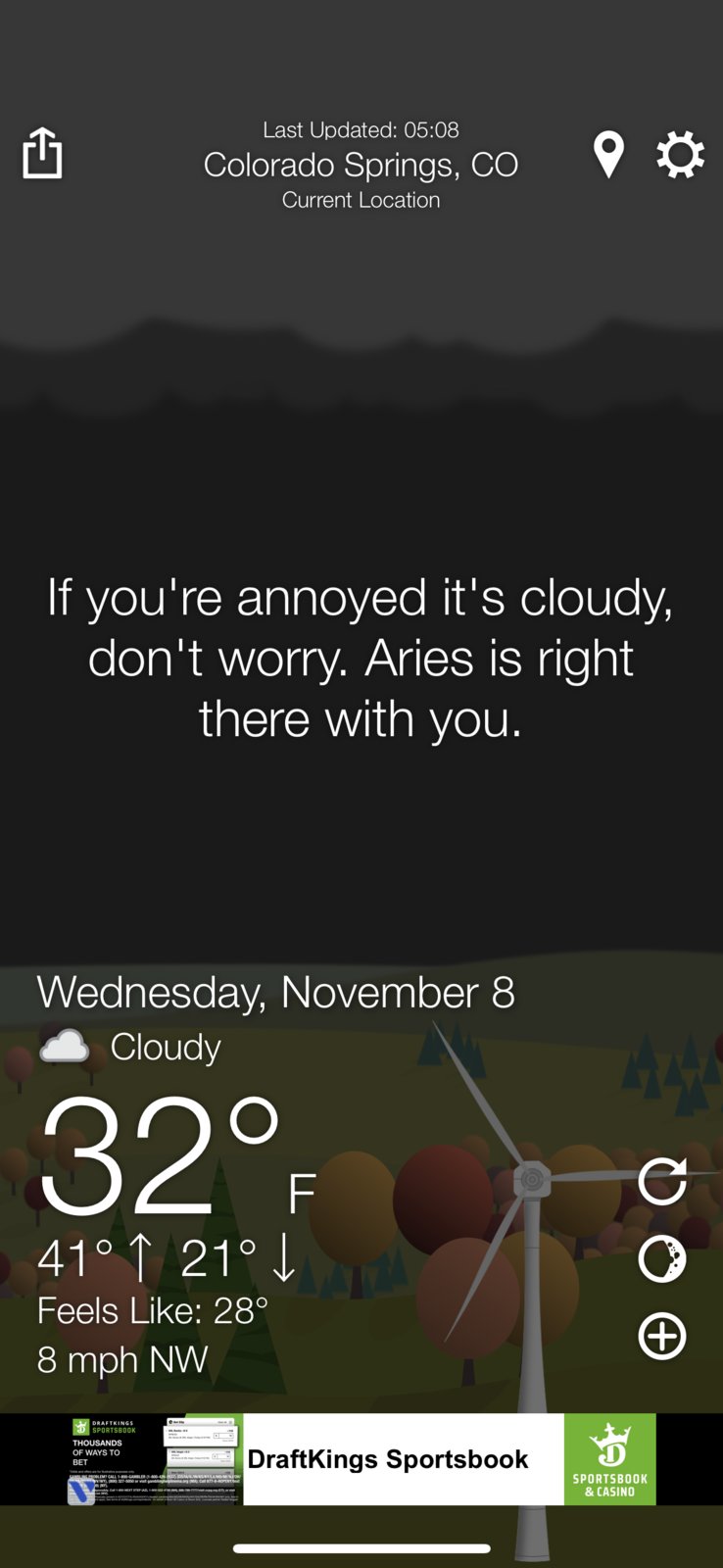The image size is (723, 1568).
Task: Tap the plus circle icon
Action: pos(662,1337)
